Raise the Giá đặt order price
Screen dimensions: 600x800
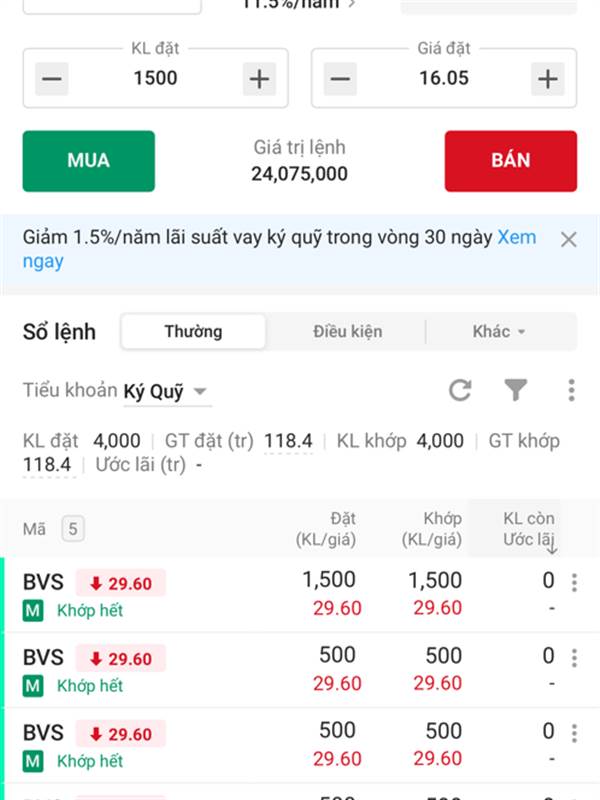tap(547, 78)
